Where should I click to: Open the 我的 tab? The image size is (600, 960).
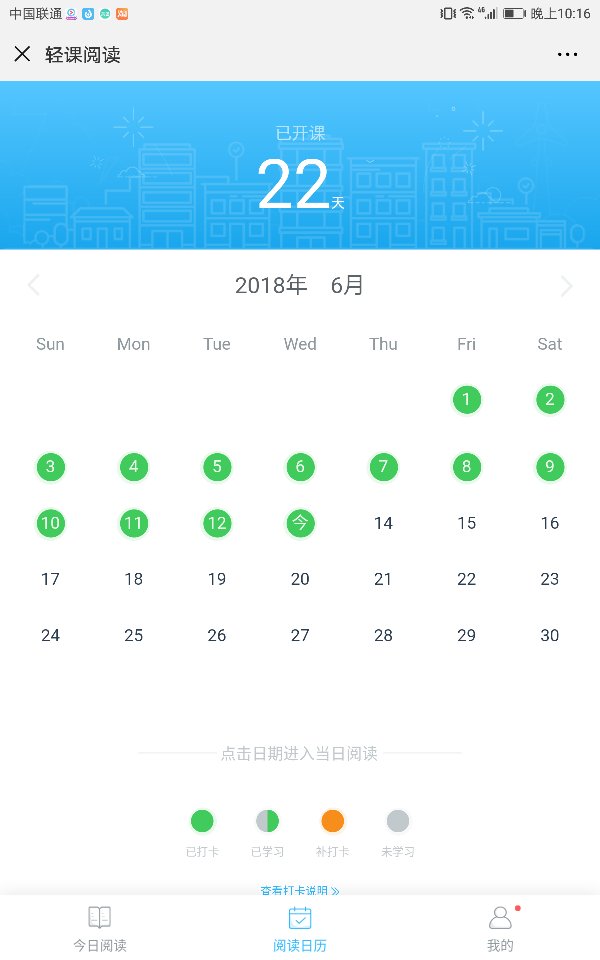pos(500,929)
